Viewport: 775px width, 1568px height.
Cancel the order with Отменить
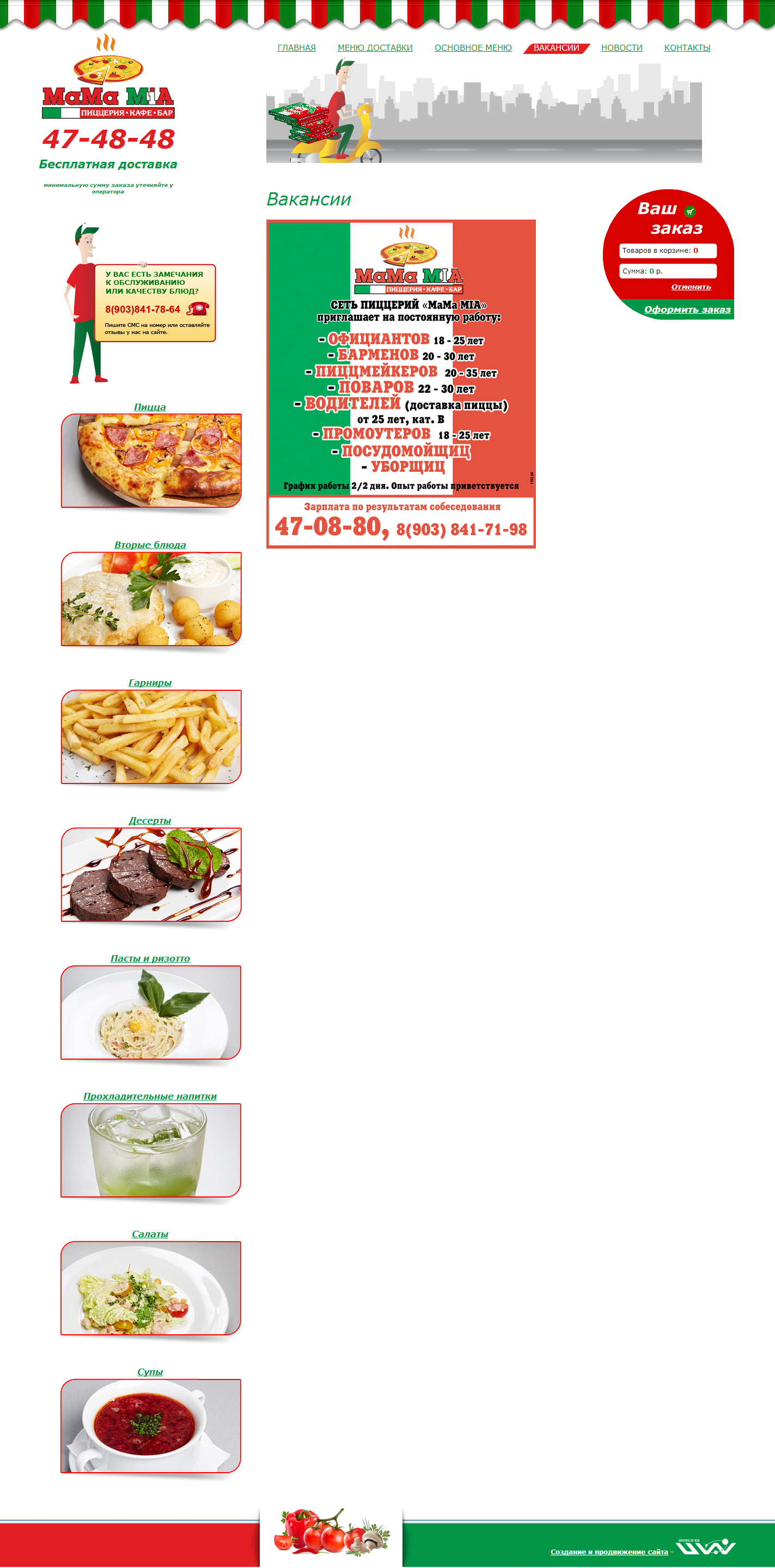pos(691,287)
